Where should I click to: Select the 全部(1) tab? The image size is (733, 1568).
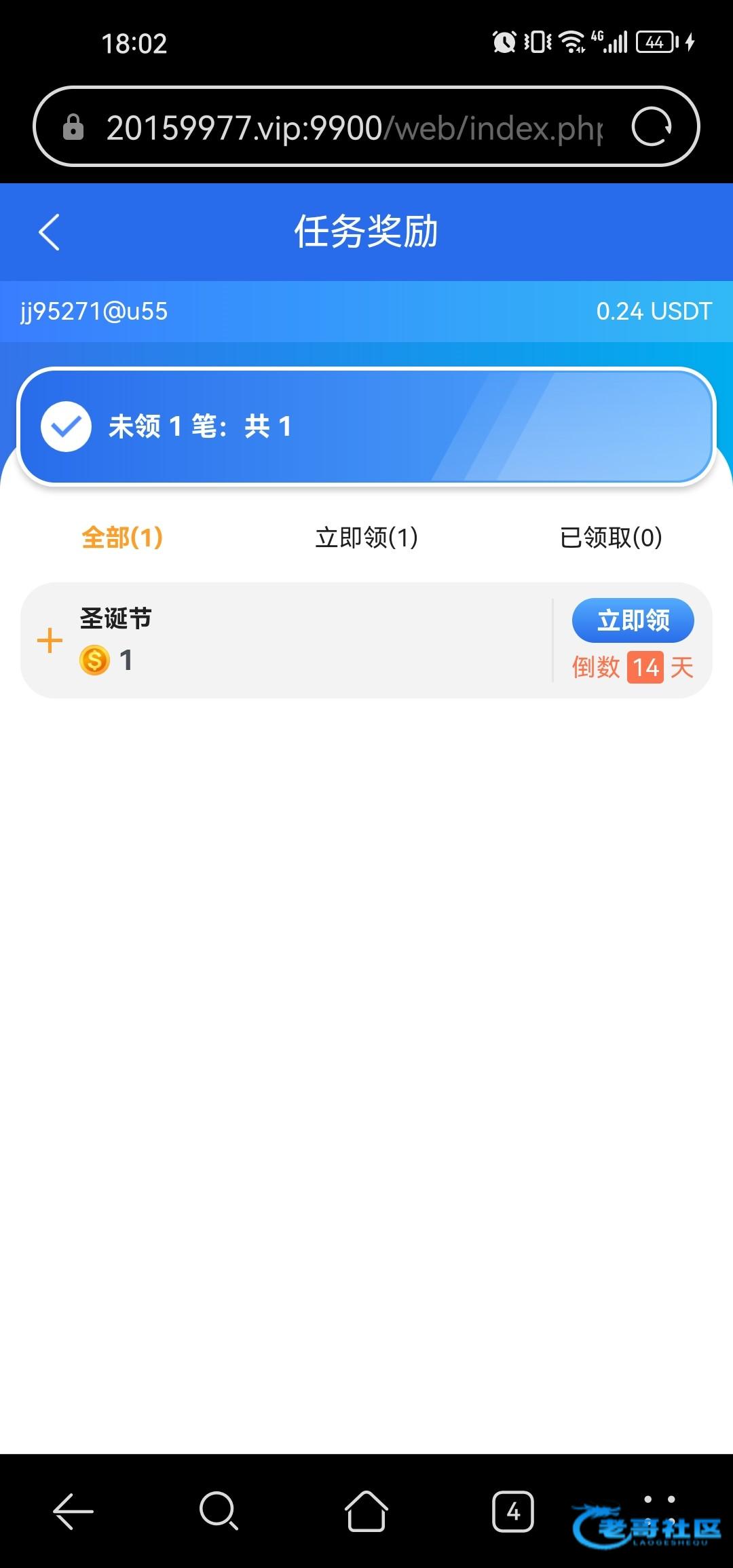pos(122,538)
